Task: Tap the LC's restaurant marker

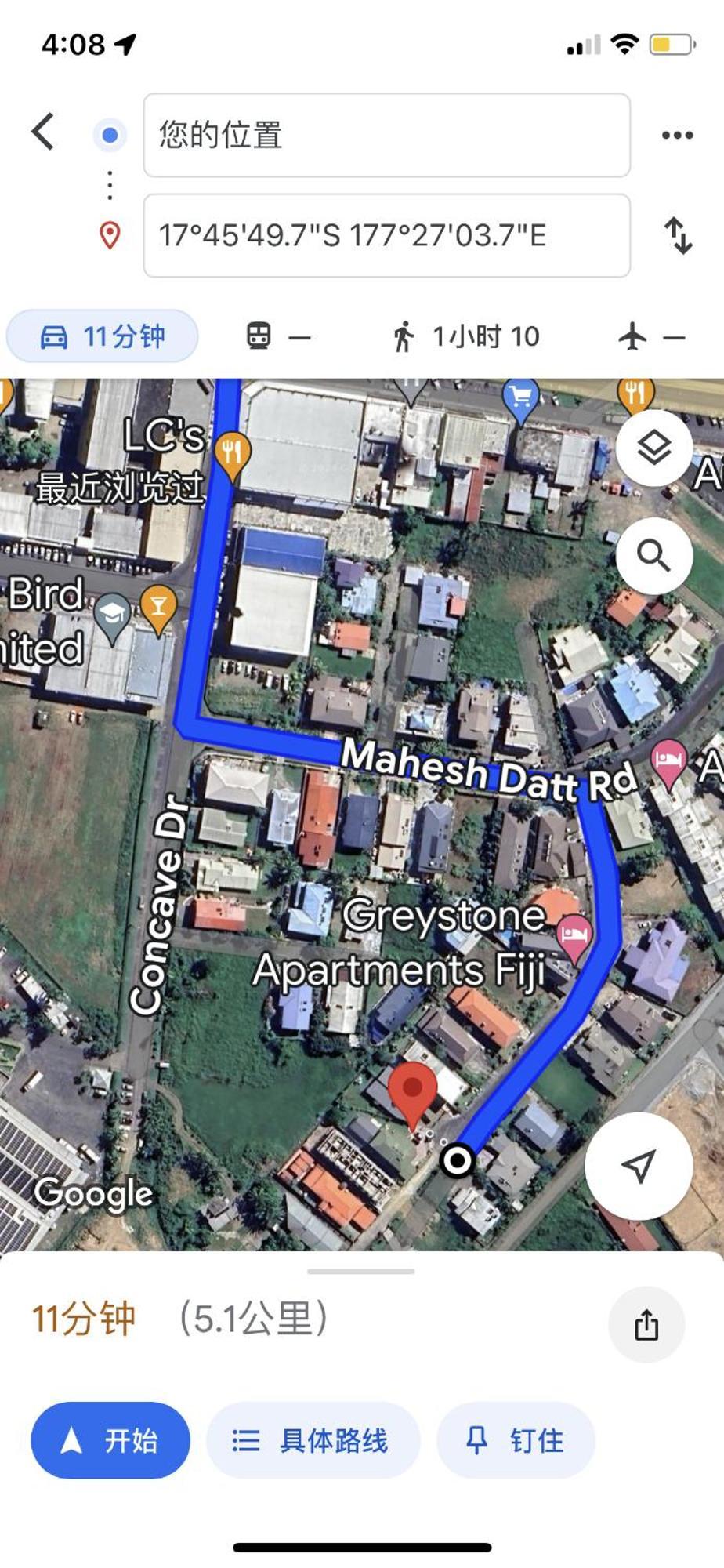Action: 231,453
